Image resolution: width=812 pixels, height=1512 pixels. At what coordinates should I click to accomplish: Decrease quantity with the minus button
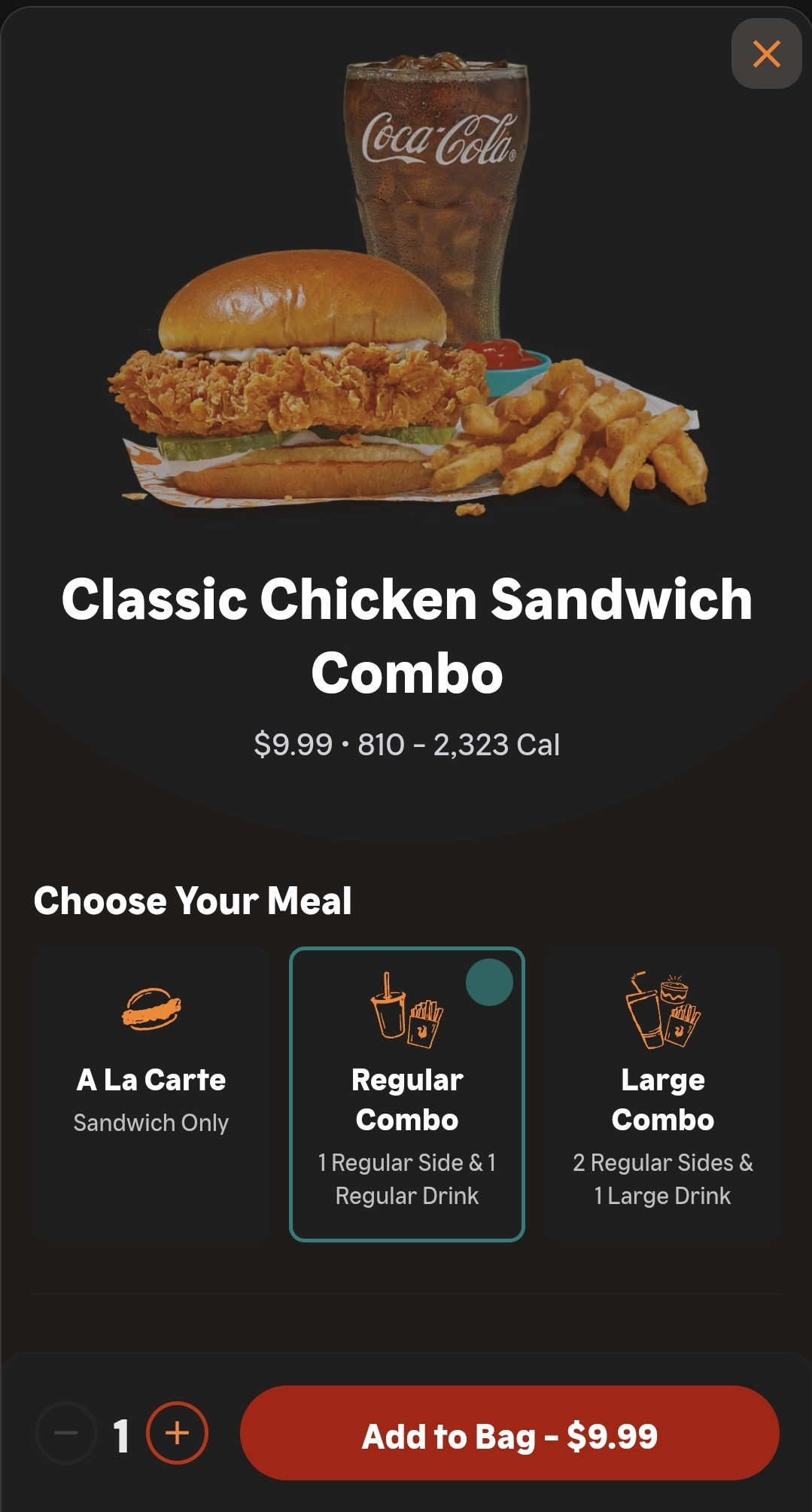pos(66,1433)
